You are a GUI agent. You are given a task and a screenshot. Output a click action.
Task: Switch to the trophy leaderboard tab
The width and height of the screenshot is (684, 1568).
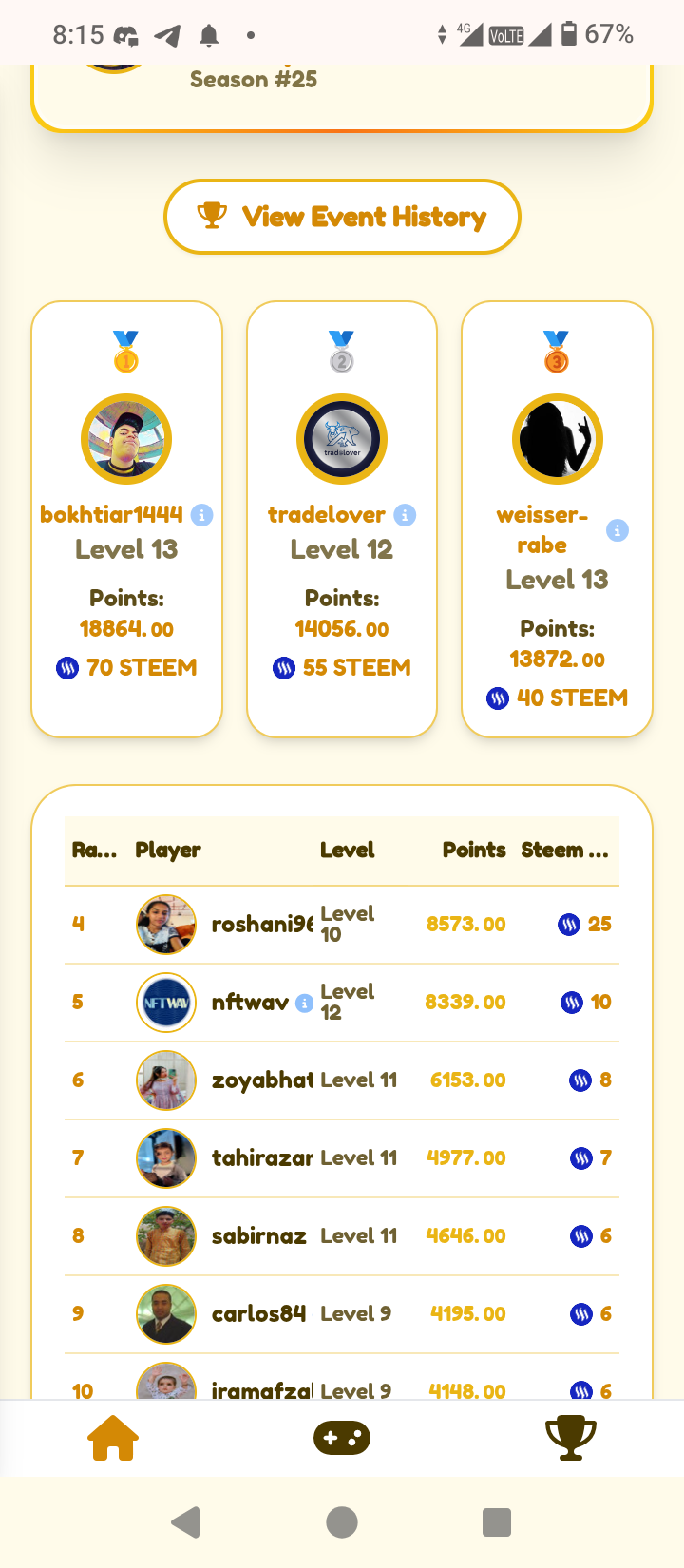coord(571,1438)
